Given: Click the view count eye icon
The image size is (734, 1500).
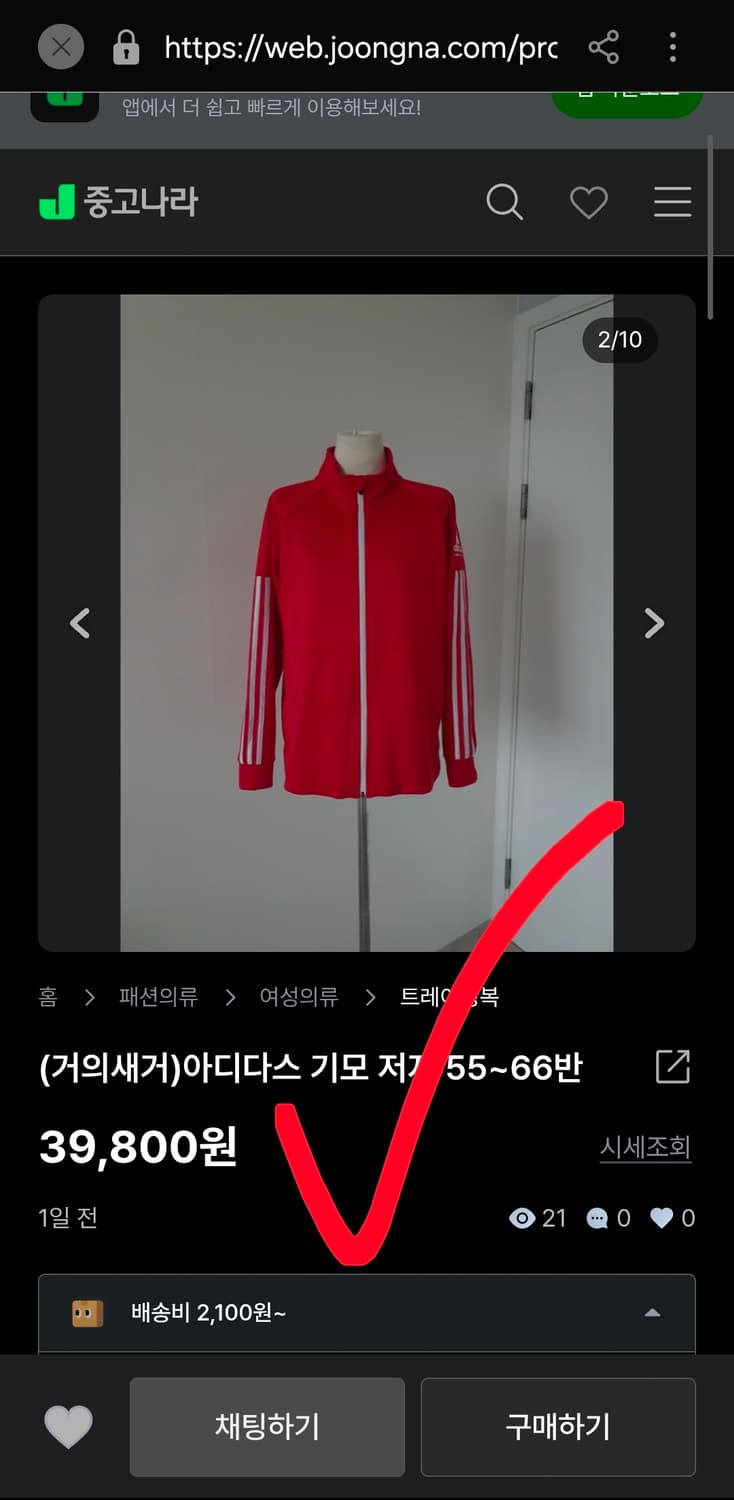Looking at the screenshot, I should [521, 1218].
